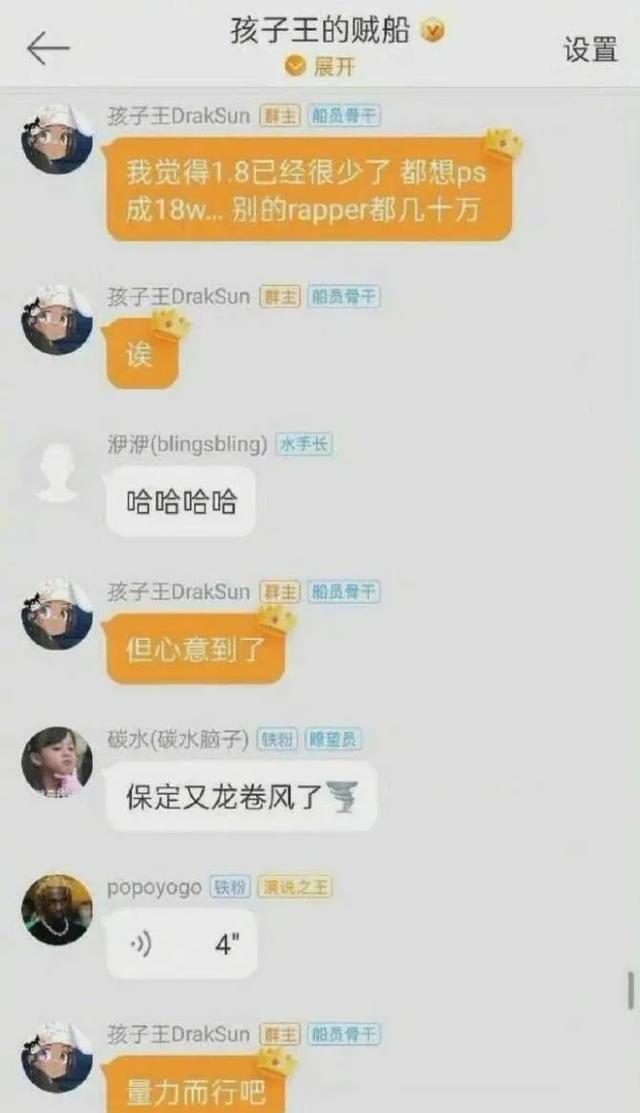Go back using the arrow icon
The width and height of the screenshot is (640, 1113).
(x=47, y=47)
